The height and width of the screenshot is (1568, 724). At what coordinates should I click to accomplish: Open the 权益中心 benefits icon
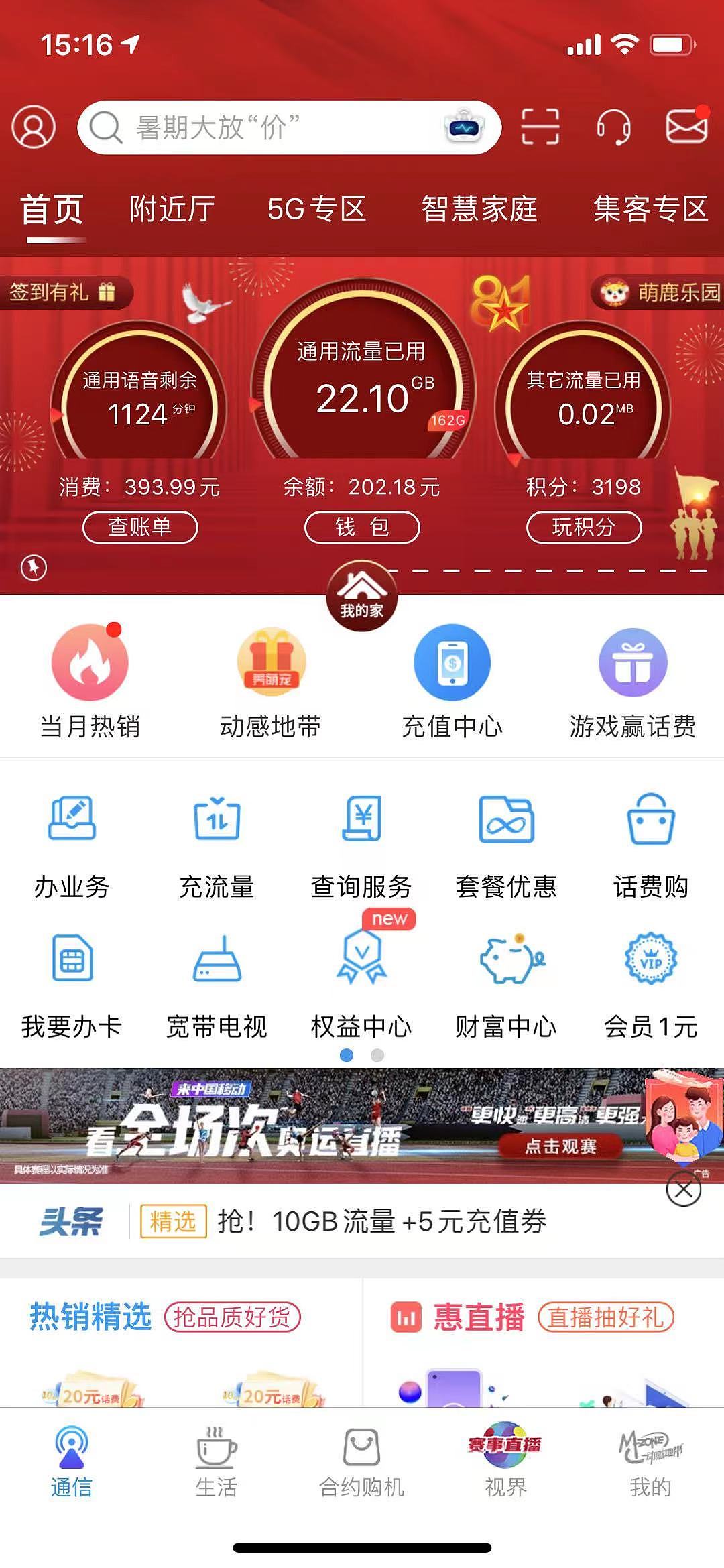point(361,965)
